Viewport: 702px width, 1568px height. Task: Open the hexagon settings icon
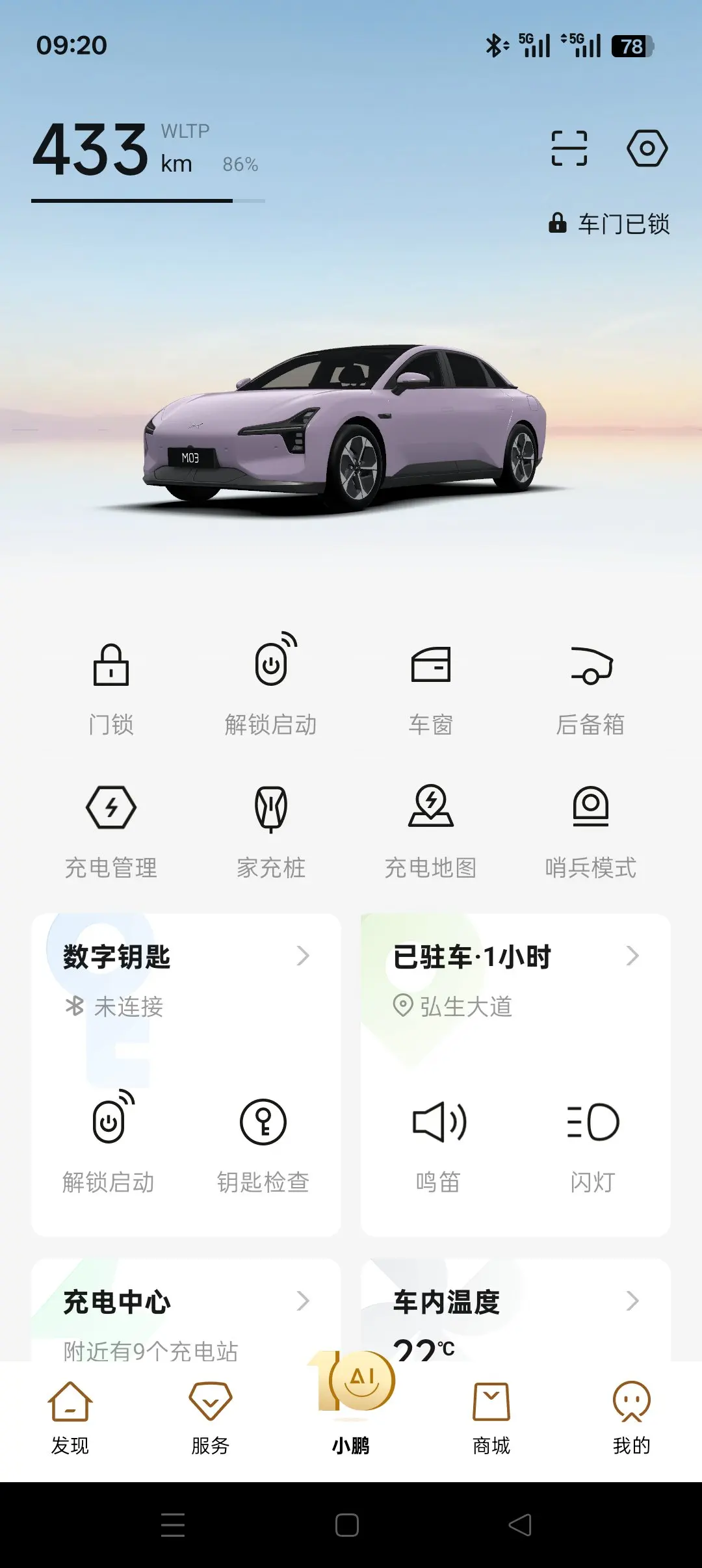[647, 148]
